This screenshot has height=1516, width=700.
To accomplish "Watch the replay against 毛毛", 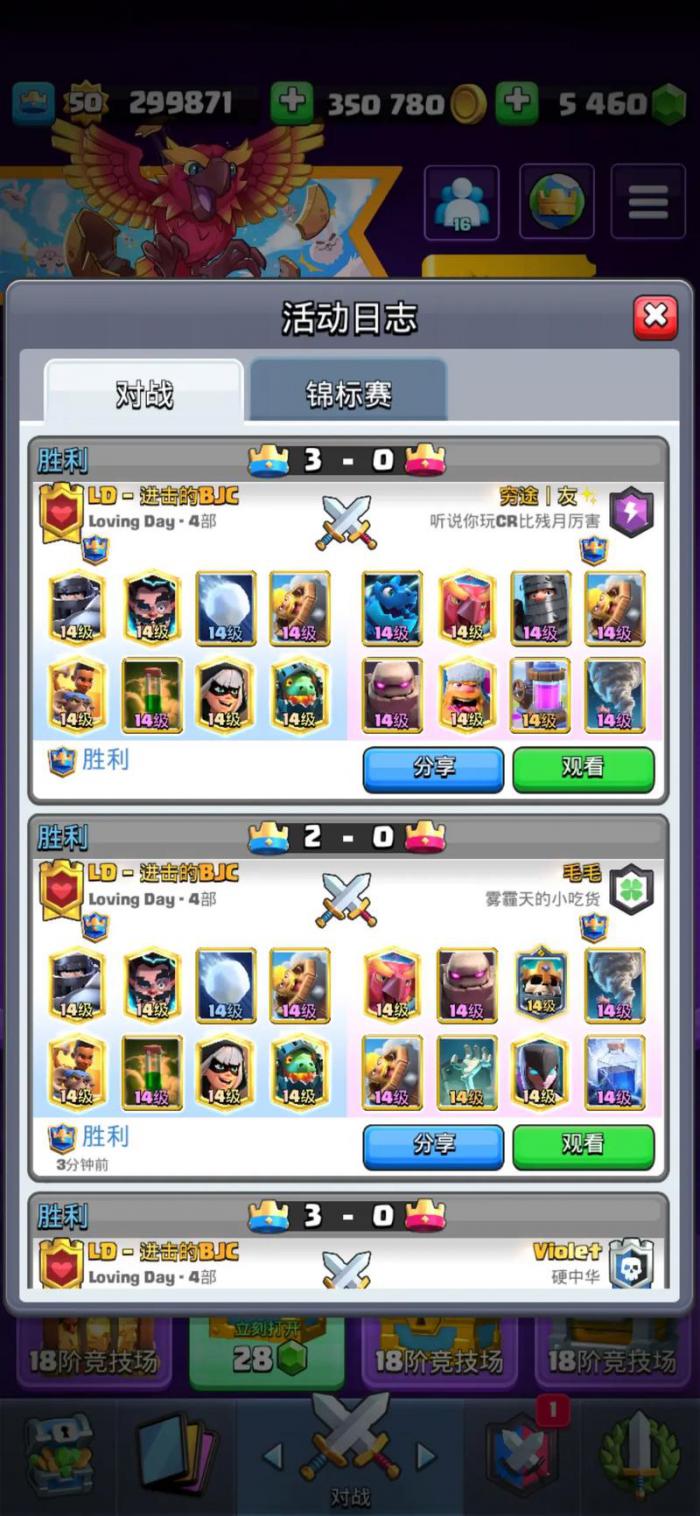I will (x=583, y=1145).
